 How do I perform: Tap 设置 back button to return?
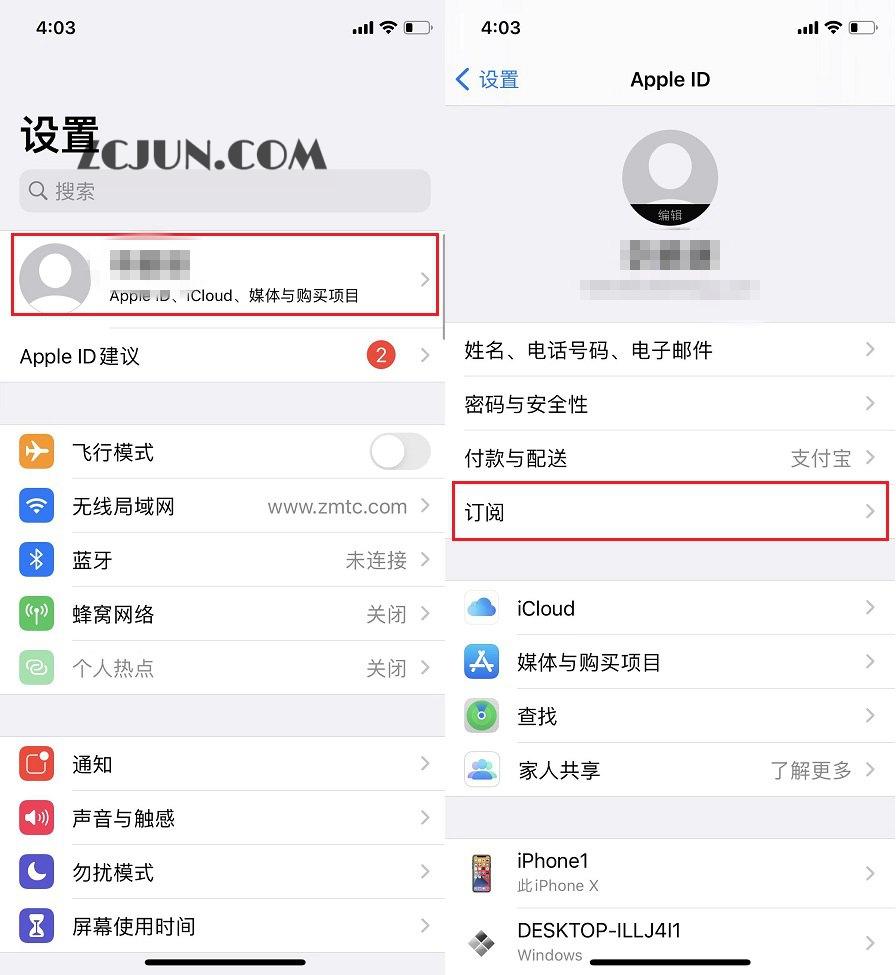point(490,79)
